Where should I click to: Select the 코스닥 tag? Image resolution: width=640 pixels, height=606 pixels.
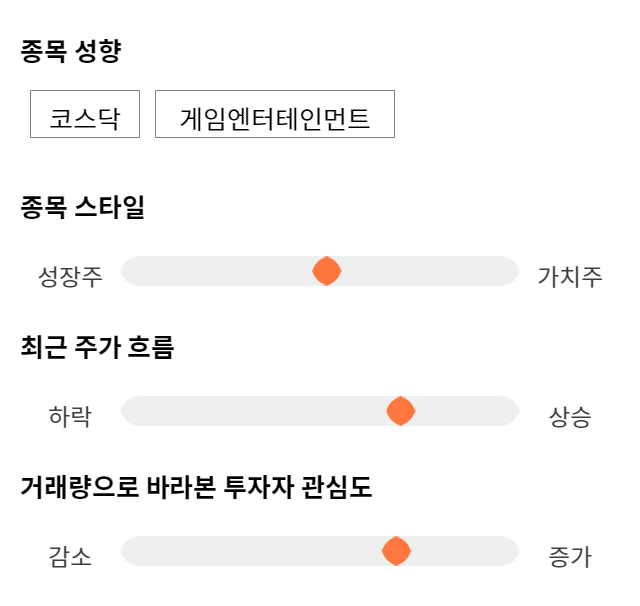85,114
